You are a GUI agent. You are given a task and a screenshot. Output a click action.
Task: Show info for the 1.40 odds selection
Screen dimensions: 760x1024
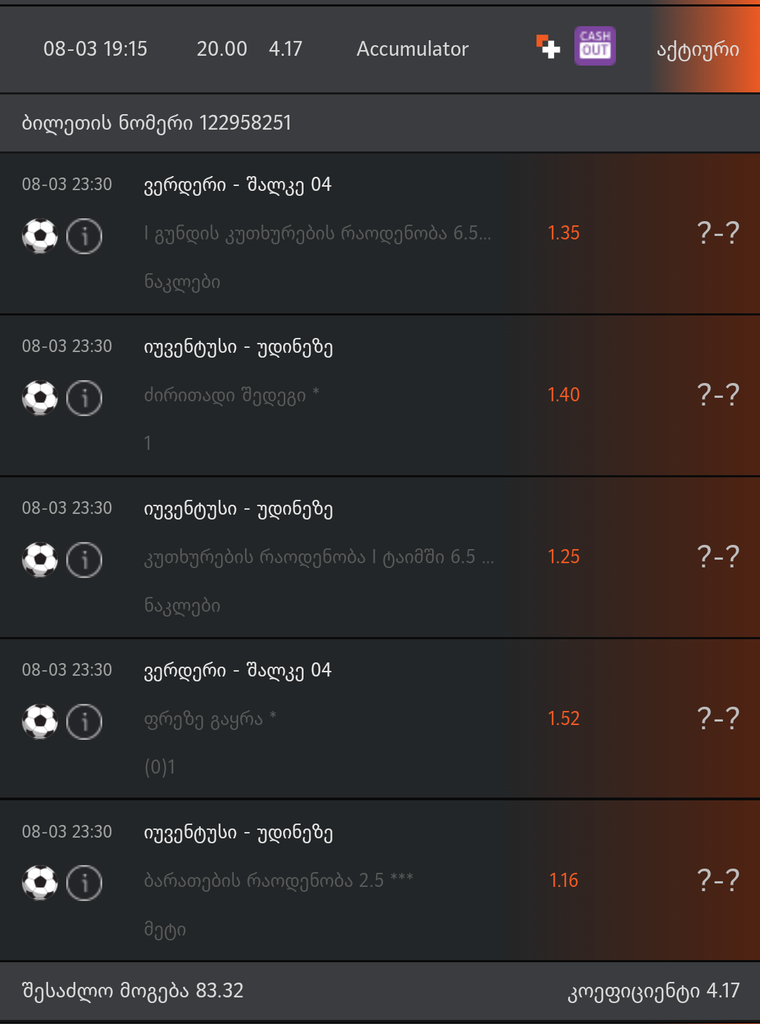[x=85, y=398]
